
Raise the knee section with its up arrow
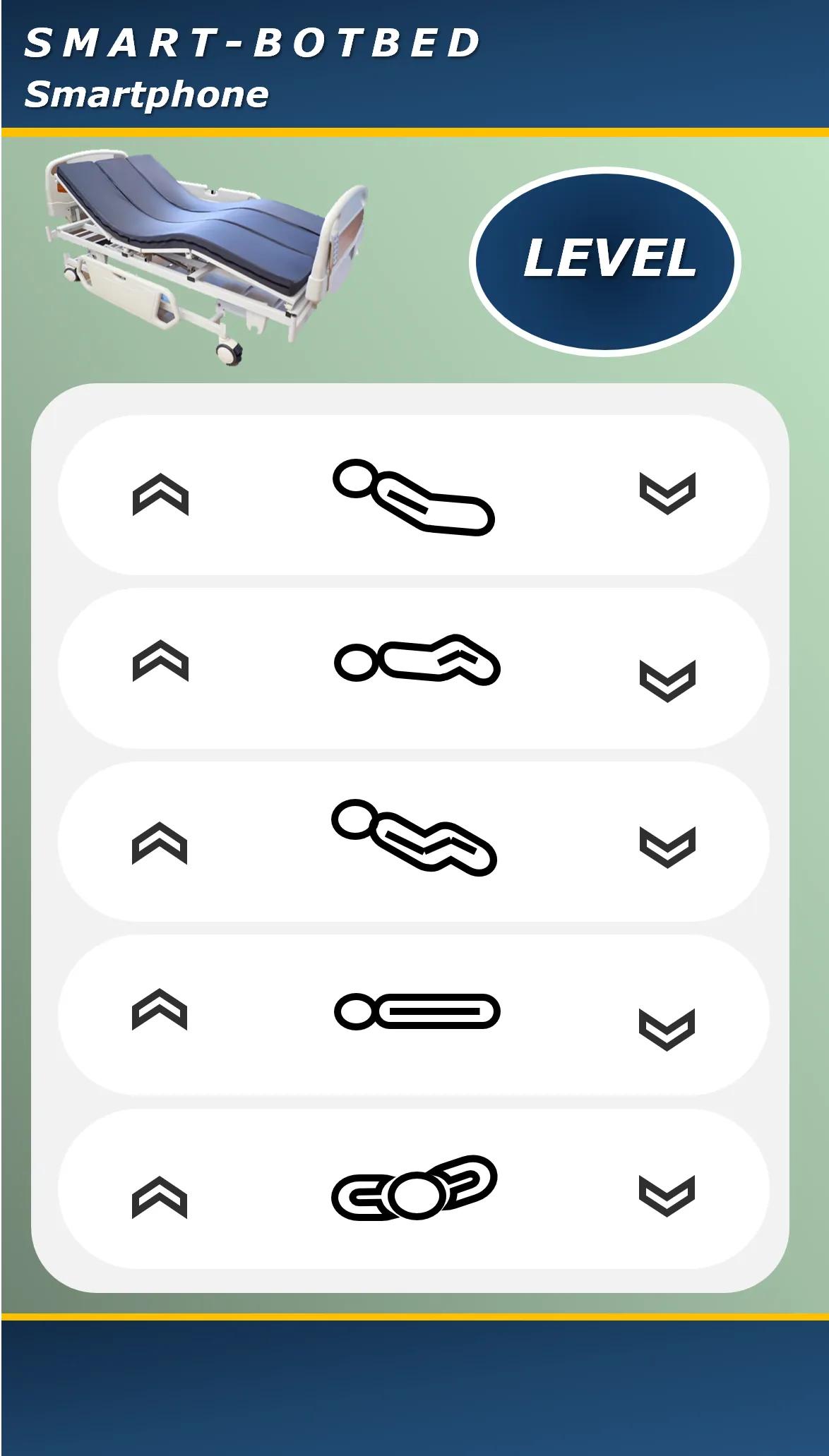[160, 661]
